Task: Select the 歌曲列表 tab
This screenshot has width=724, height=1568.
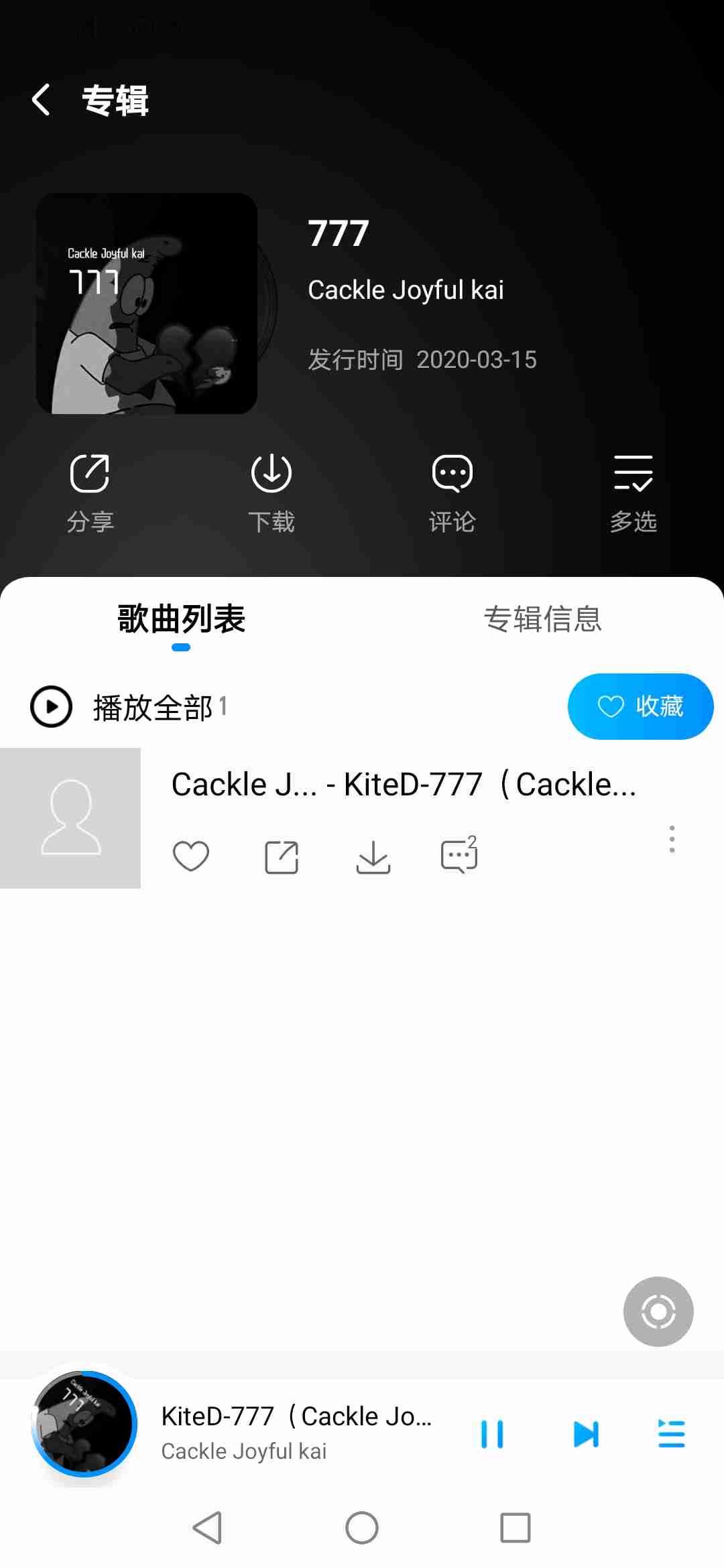Action: (x=180, y=620)
